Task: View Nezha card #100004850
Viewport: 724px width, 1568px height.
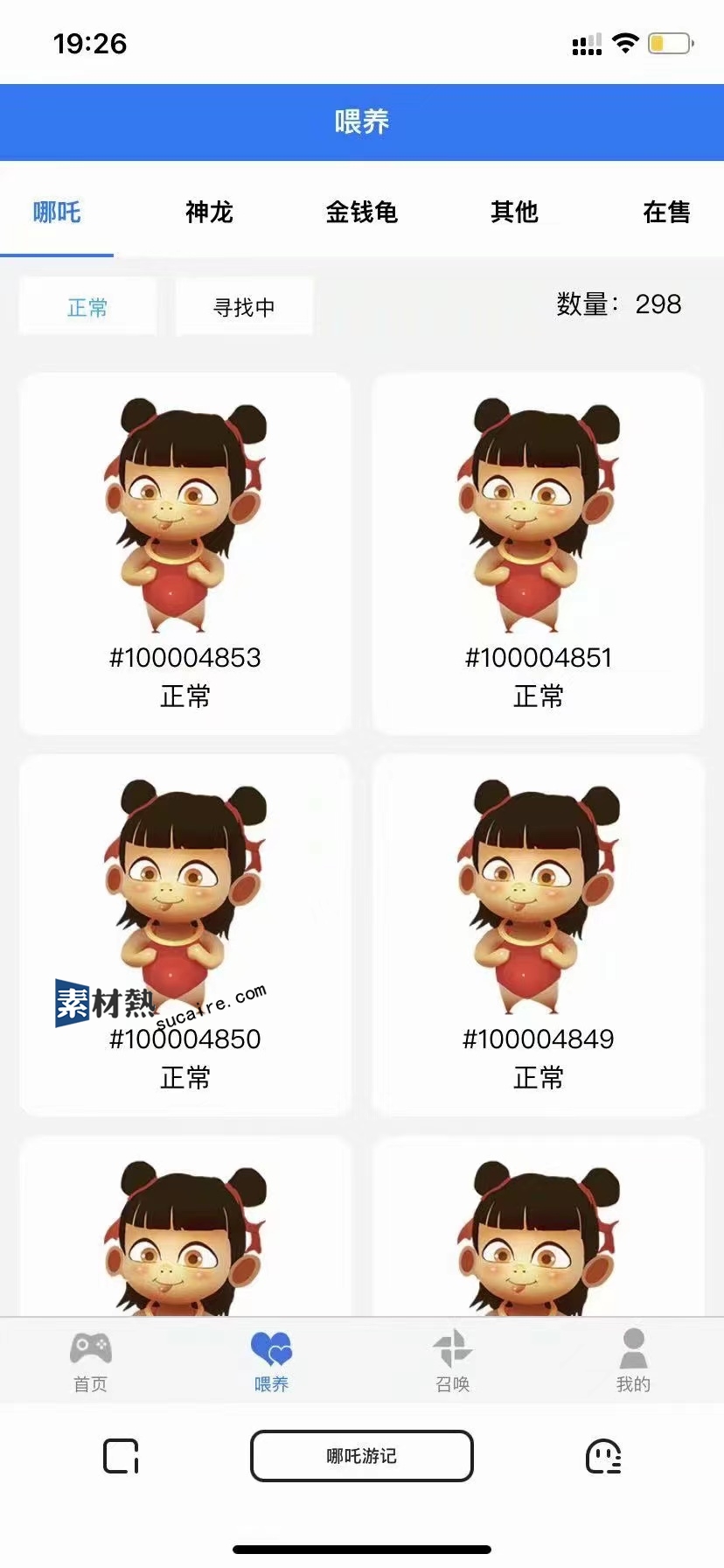Action: (x=185, y=934)
